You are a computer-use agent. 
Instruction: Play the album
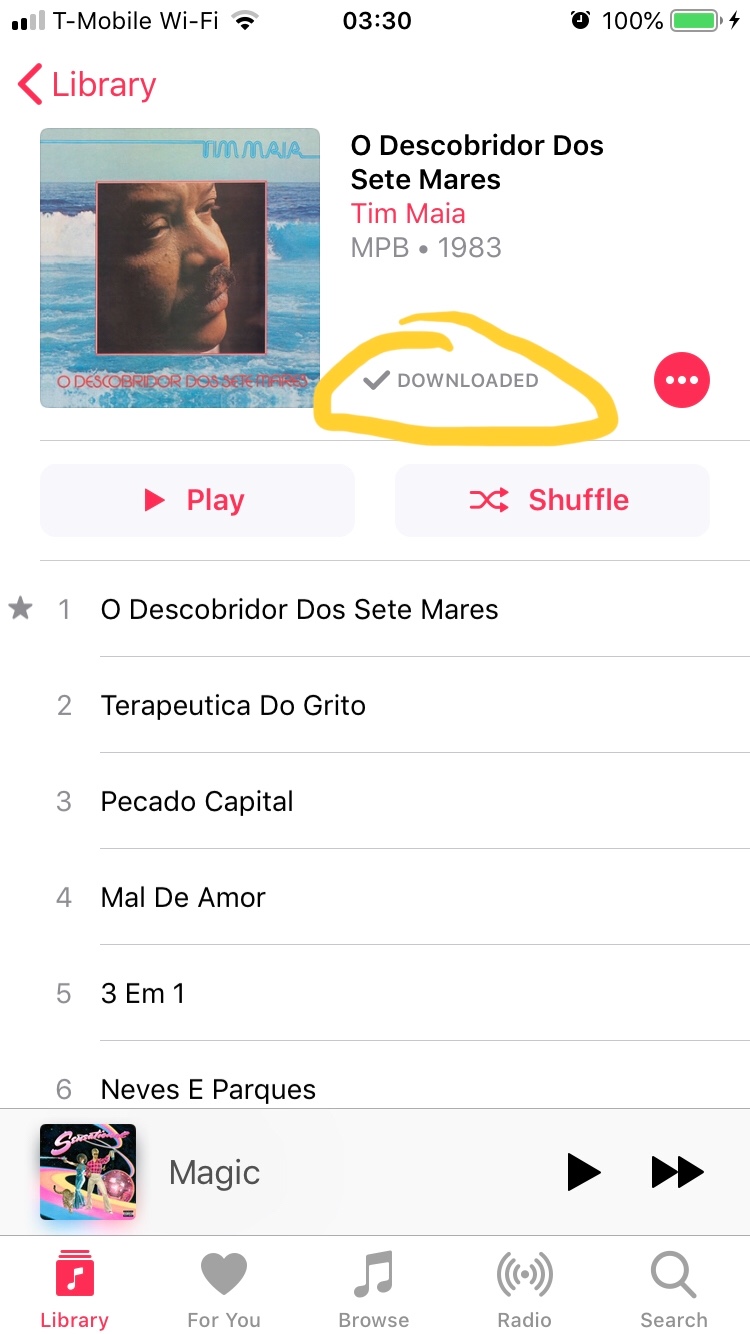pos(197,500)
